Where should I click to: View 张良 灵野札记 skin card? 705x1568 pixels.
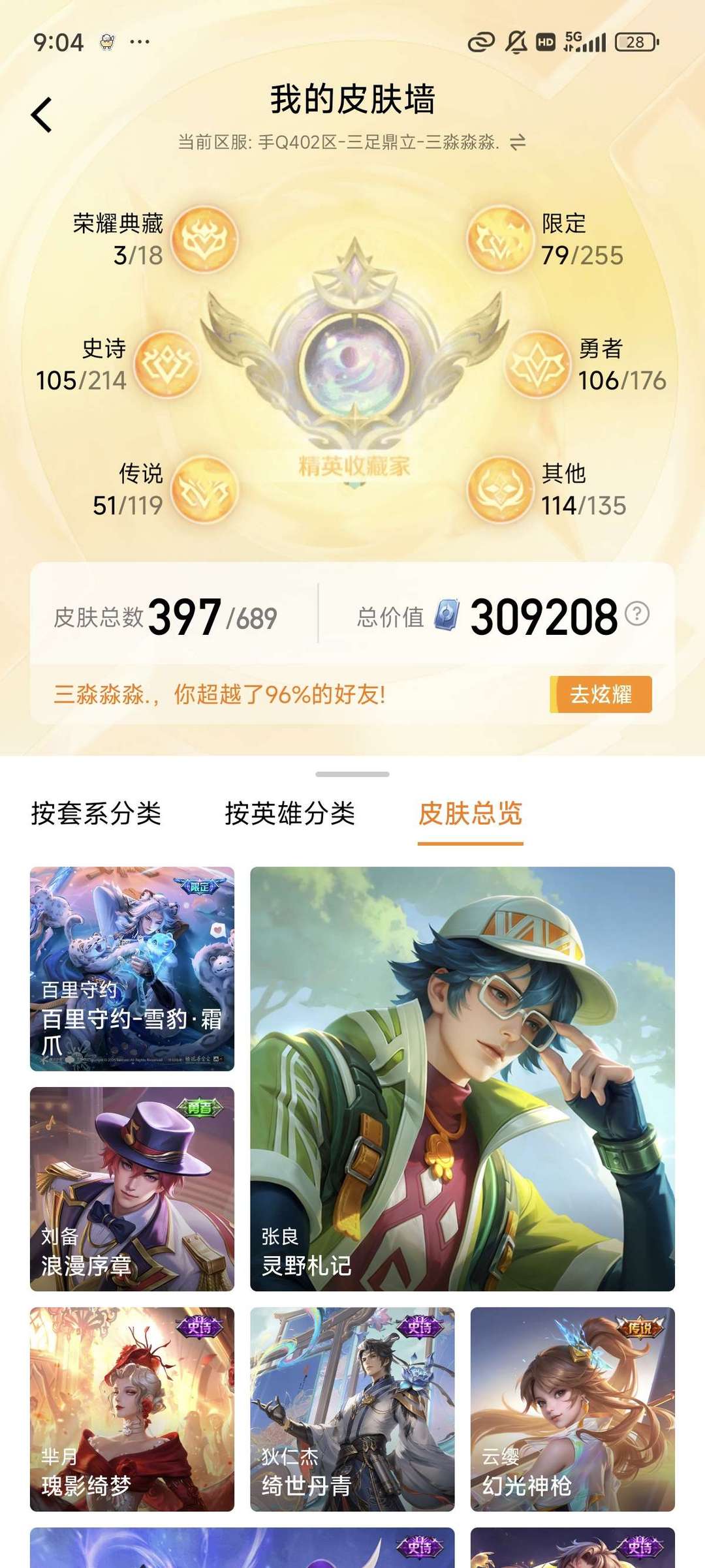(x=462, y=1079)
